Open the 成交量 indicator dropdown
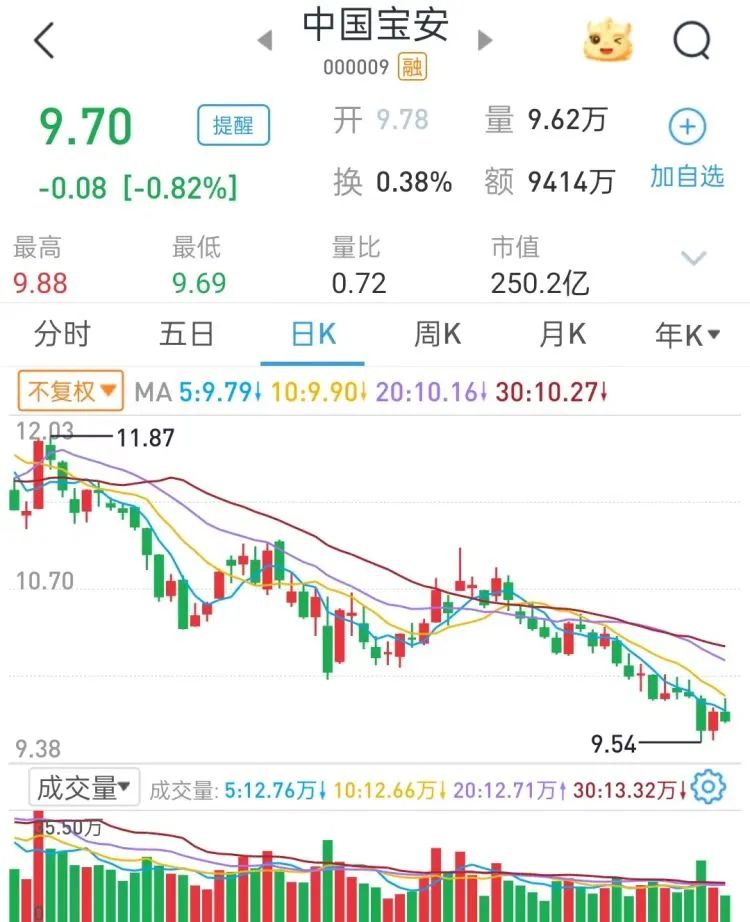 tap(84, 788)
